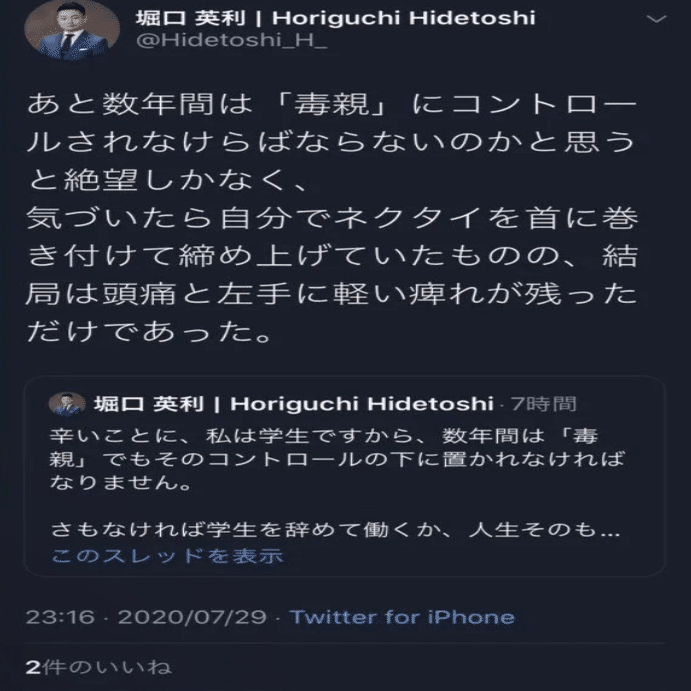Open the tweet options chevron menu
Image resolution: width=691 pixels, height=691 pixels.
click(x=656, y=20)
